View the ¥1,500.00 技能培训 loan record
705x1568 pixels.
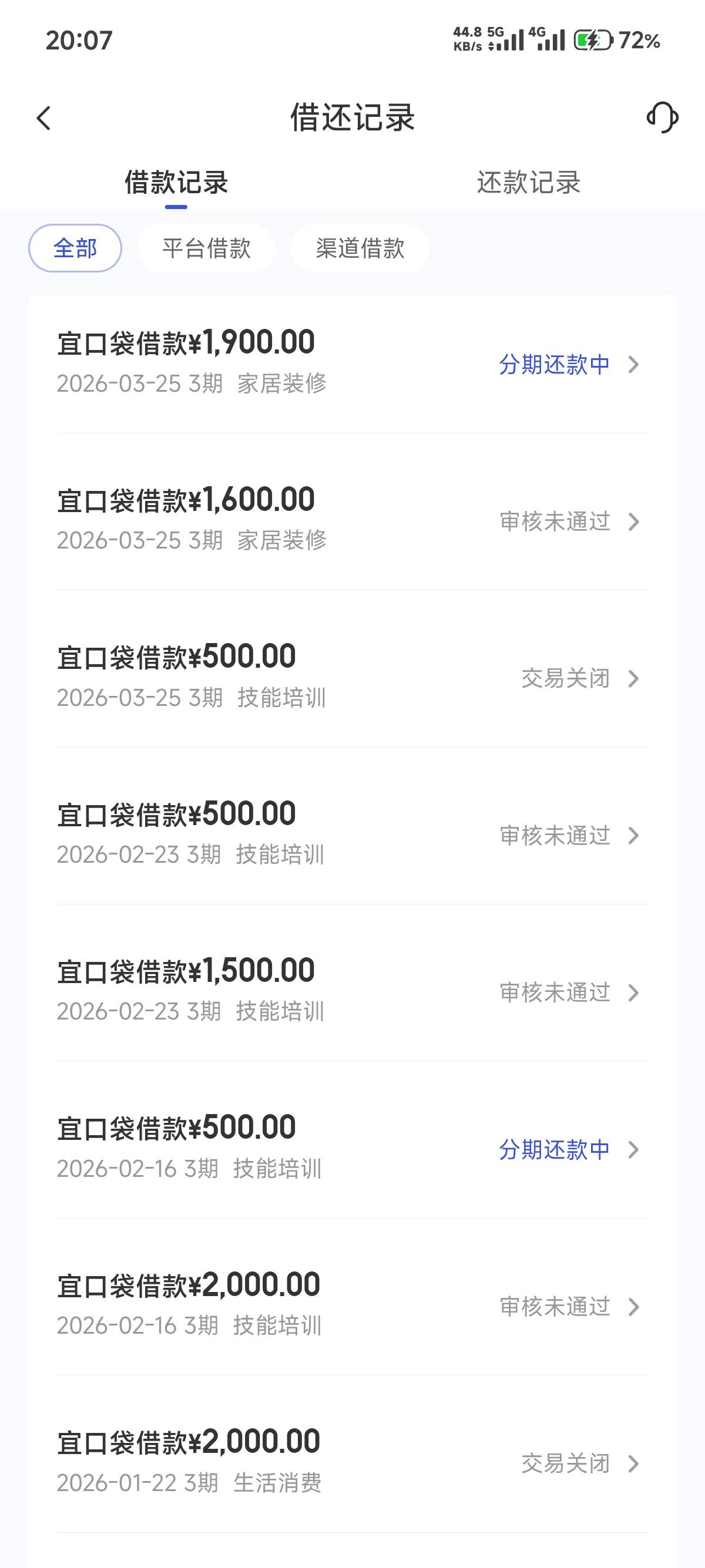click(352, 991)
